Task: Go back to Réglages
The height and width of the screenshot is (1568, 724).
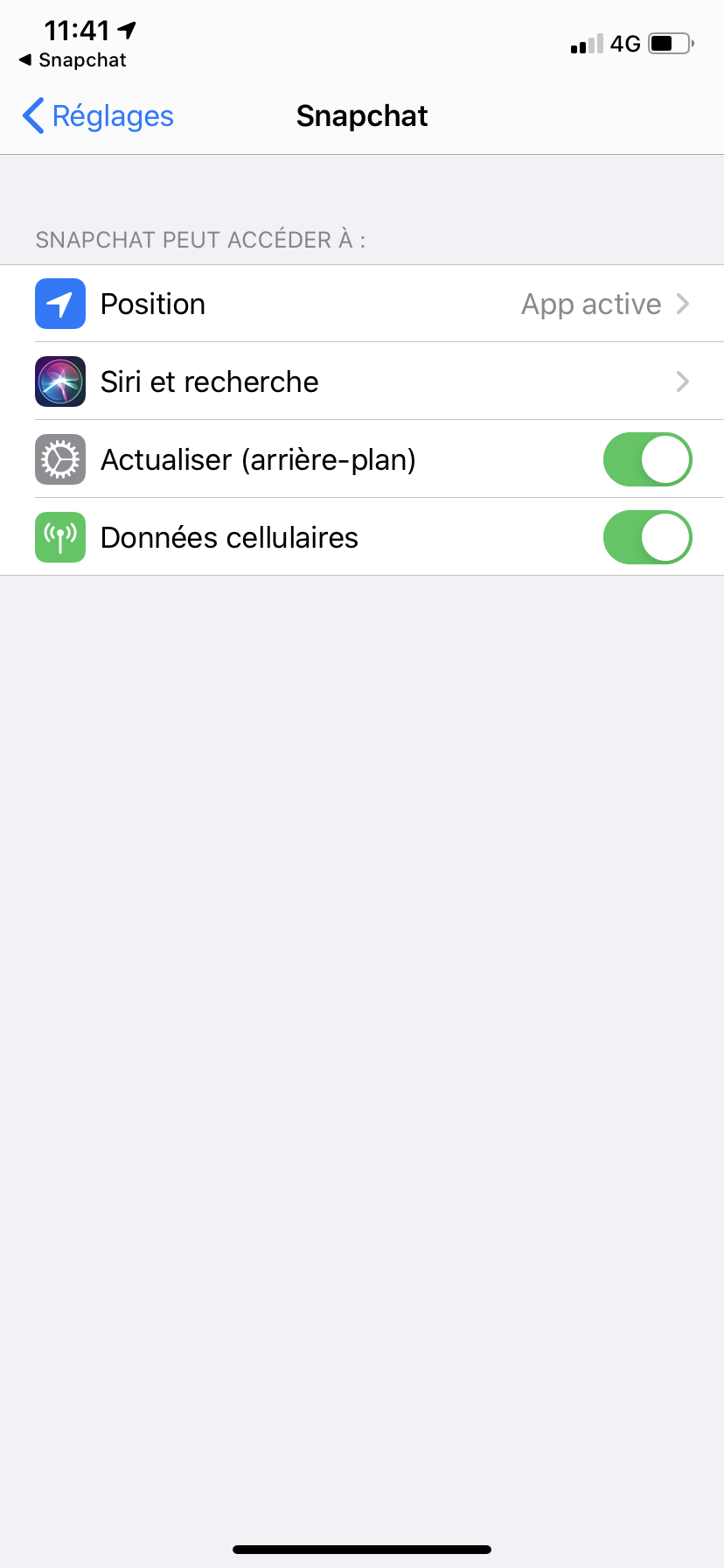Action: (97, 116)
